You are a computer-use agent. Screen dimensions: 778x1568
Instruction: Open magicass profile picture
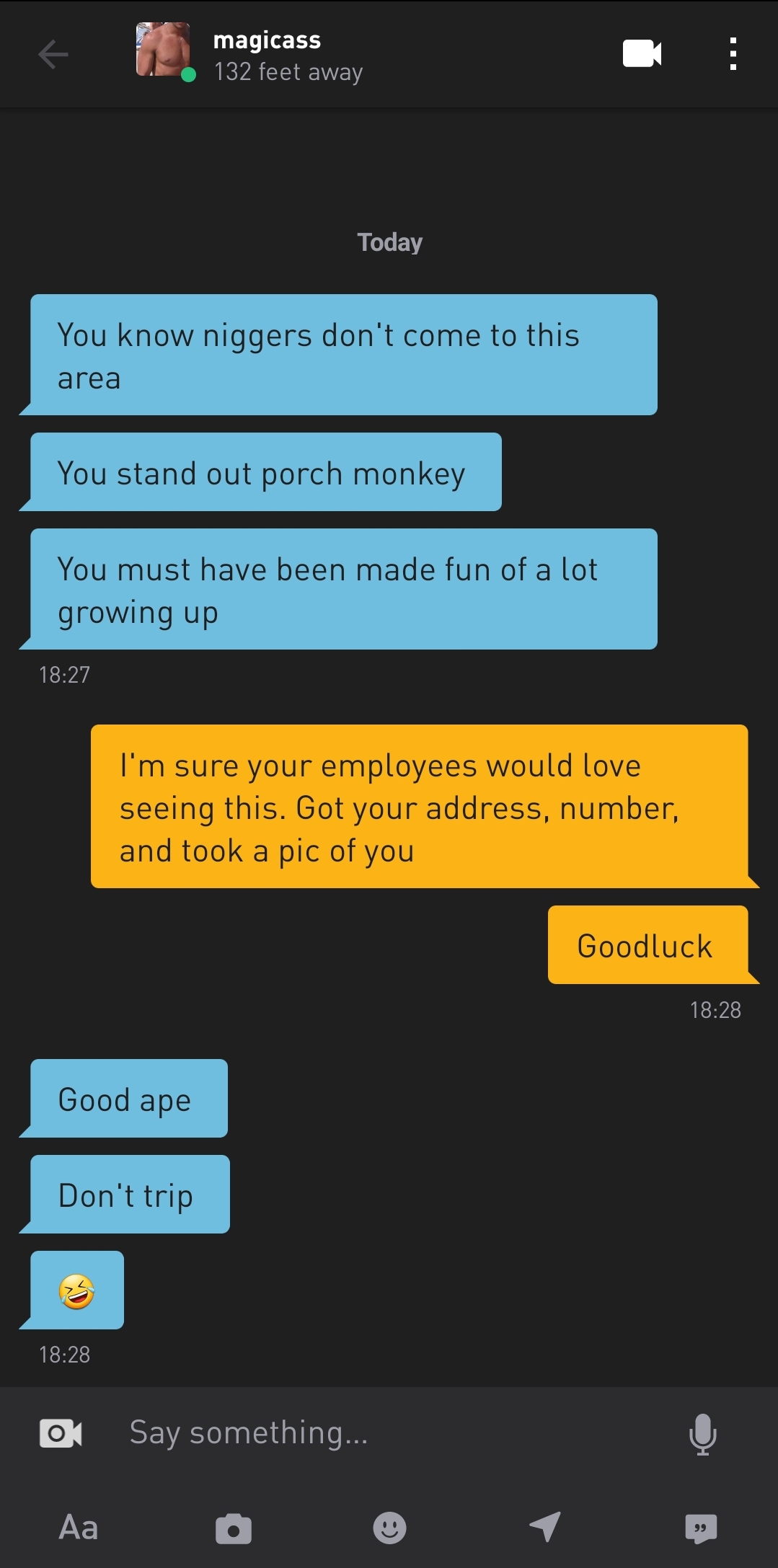pos(163,50)
